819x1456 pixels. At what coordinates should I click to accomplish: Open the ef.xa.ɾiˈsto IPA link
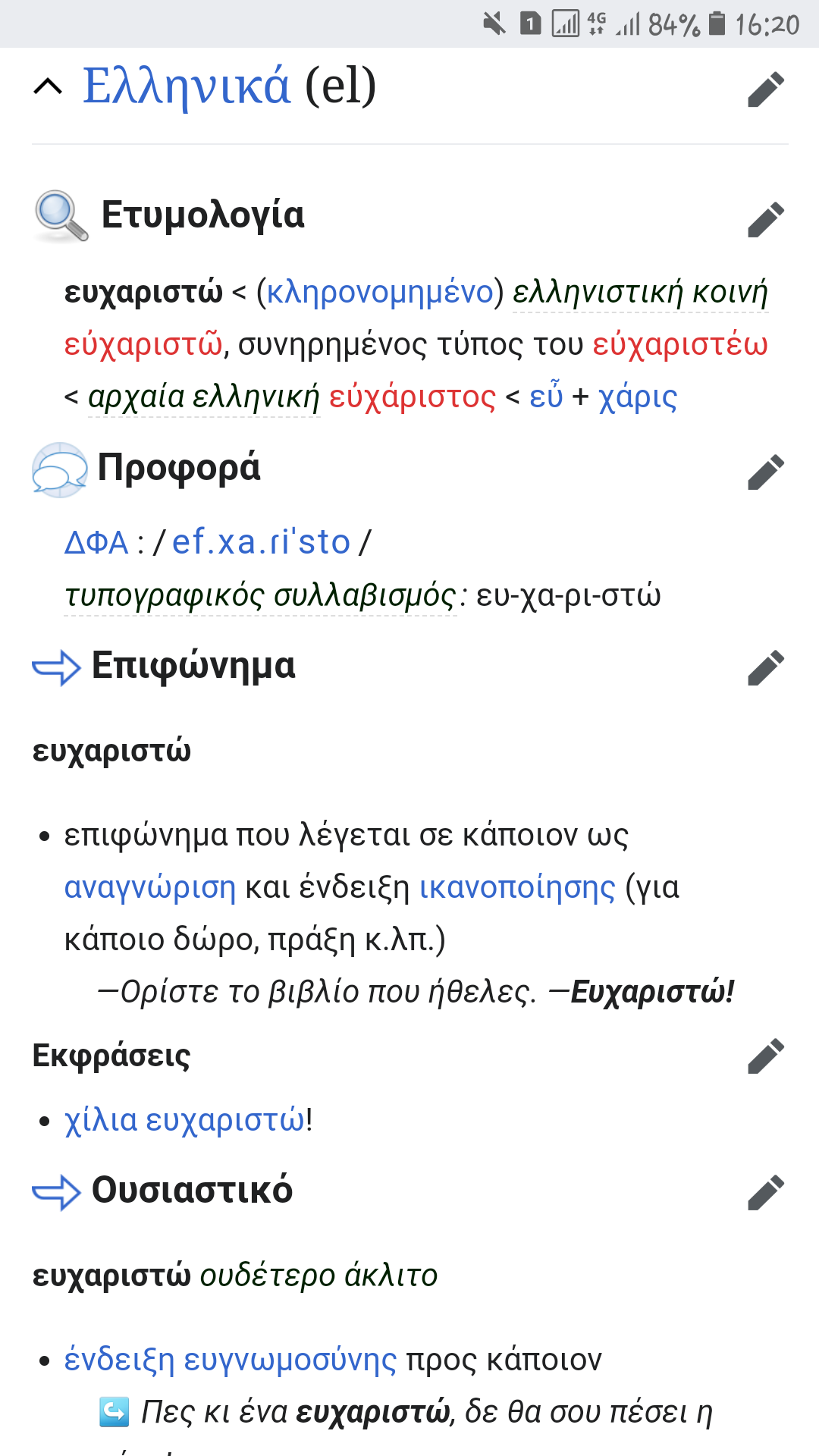coord(261,542)
